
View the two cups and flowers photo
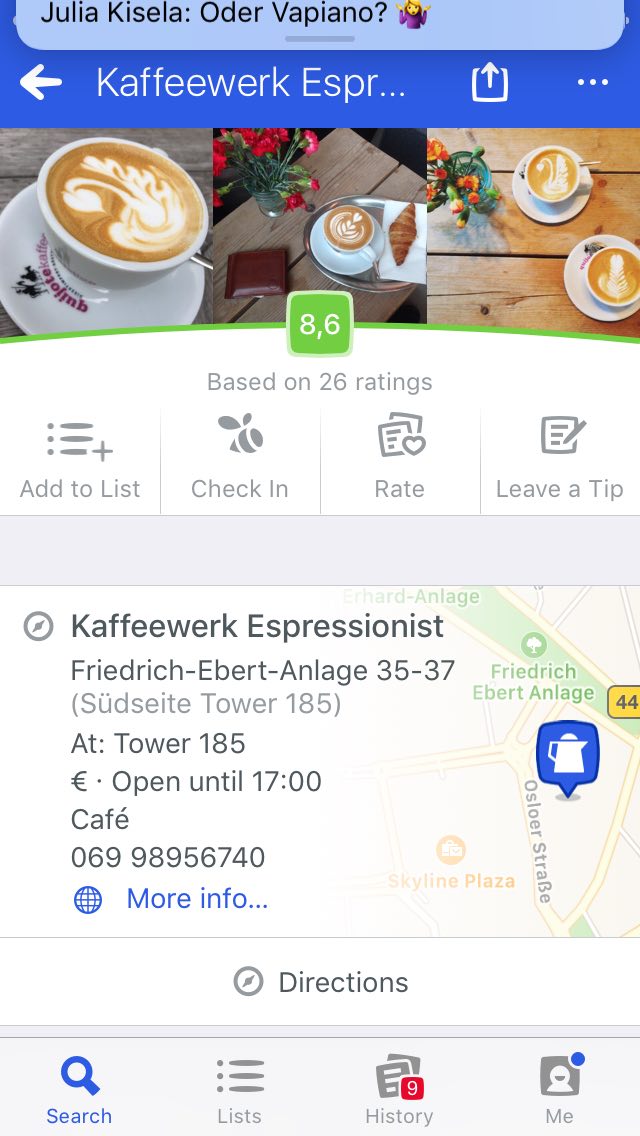click(534, 230)
